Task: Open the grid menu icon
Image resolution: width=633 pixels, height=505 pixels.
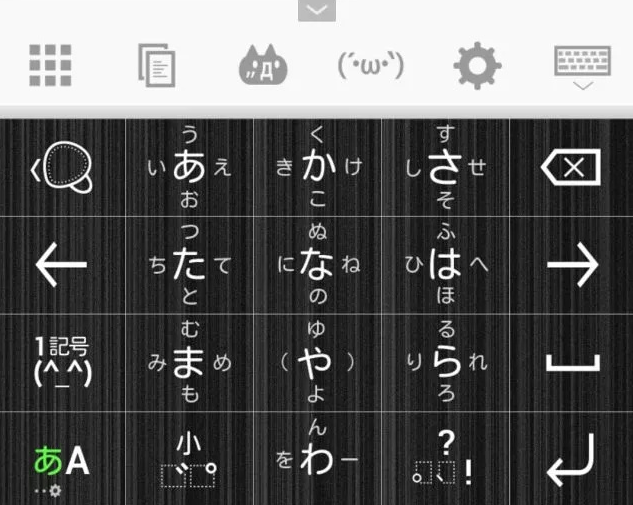Action: click(50, 66)
